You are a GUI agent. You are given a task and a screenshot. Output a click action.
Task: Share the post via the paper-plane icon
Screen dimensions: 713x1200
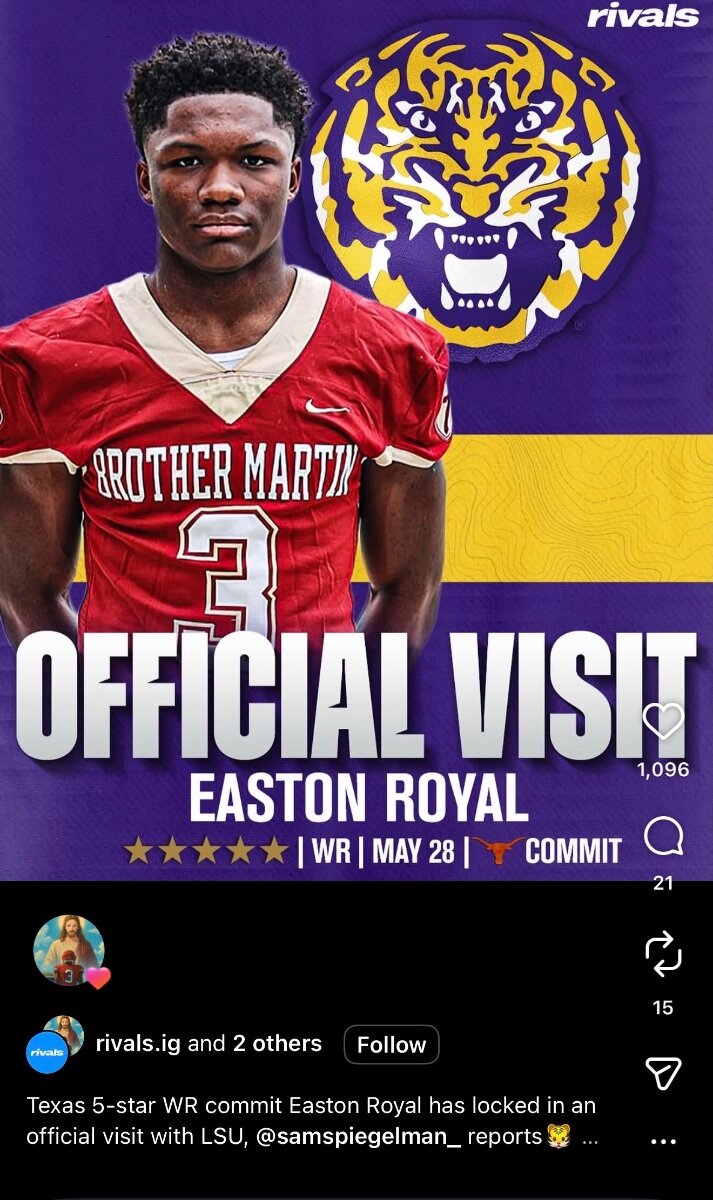[663, 1072]
